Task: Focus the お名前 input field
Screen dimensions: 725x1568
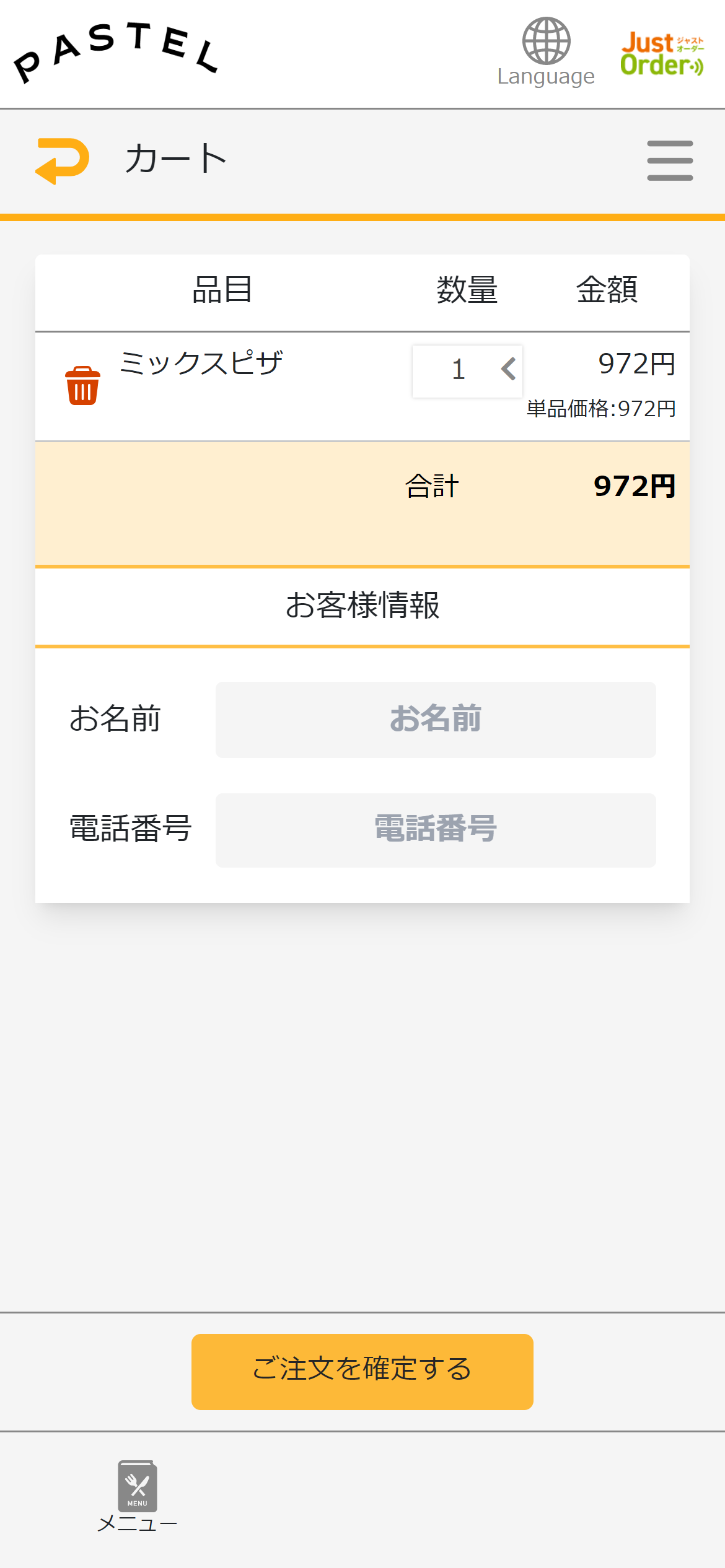Action: 436,720
